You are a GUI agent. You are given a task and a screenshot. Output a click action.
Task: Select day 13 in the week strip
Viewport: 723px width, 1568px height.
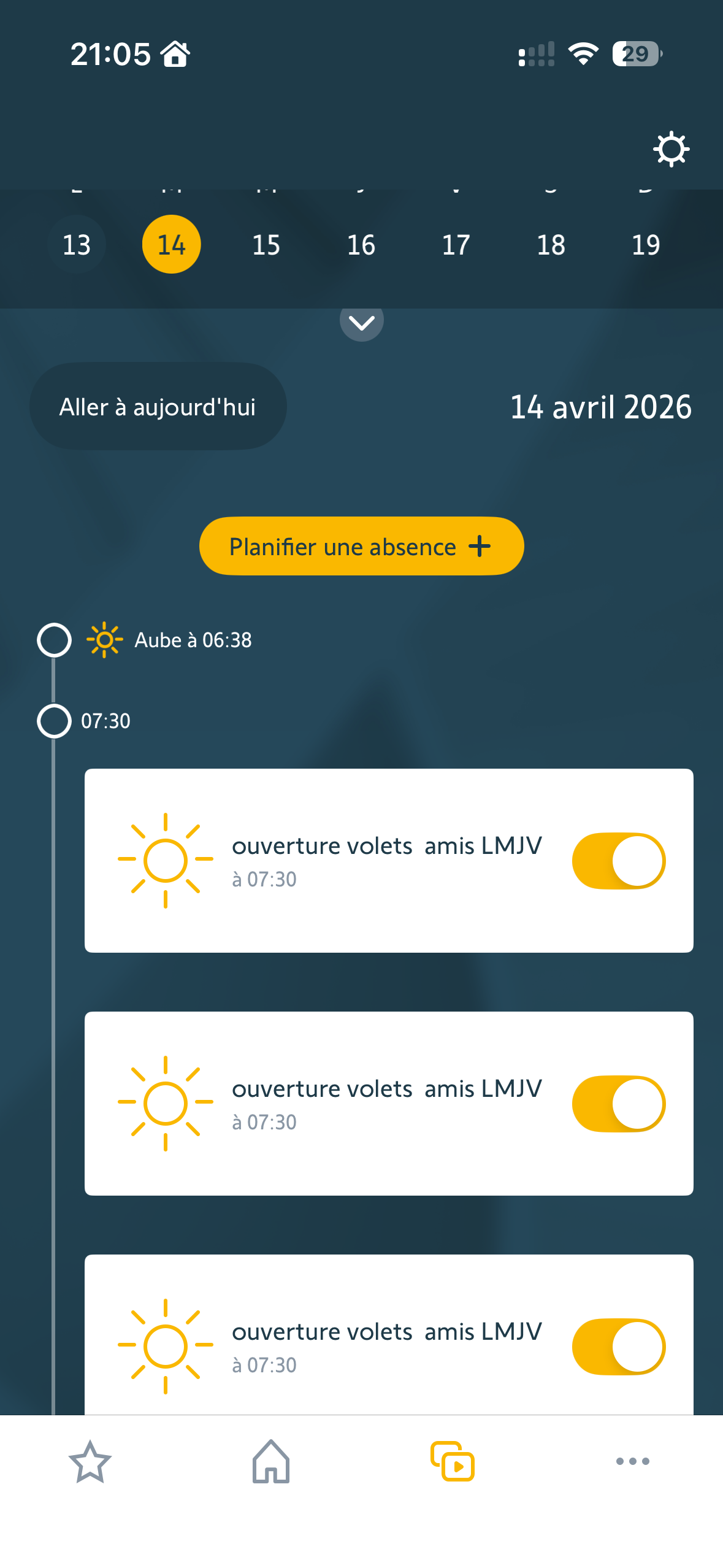77,245
